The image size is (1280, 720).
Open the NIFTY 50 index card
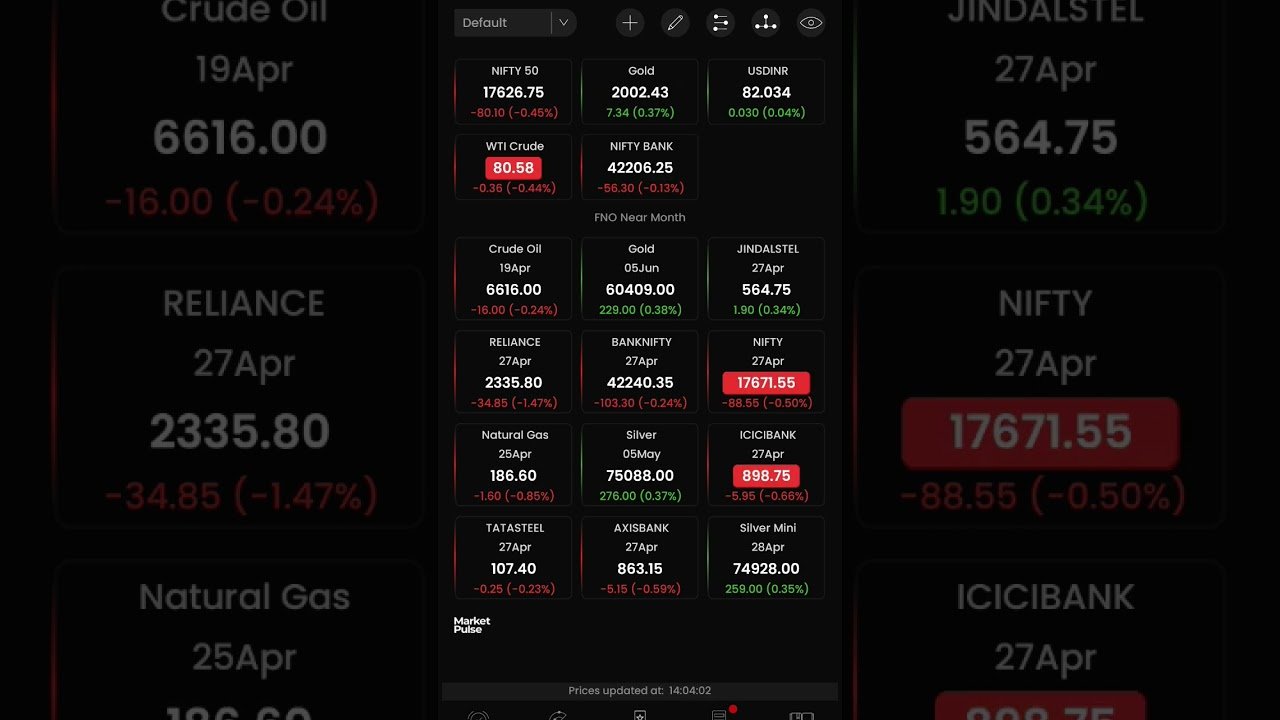514,92
